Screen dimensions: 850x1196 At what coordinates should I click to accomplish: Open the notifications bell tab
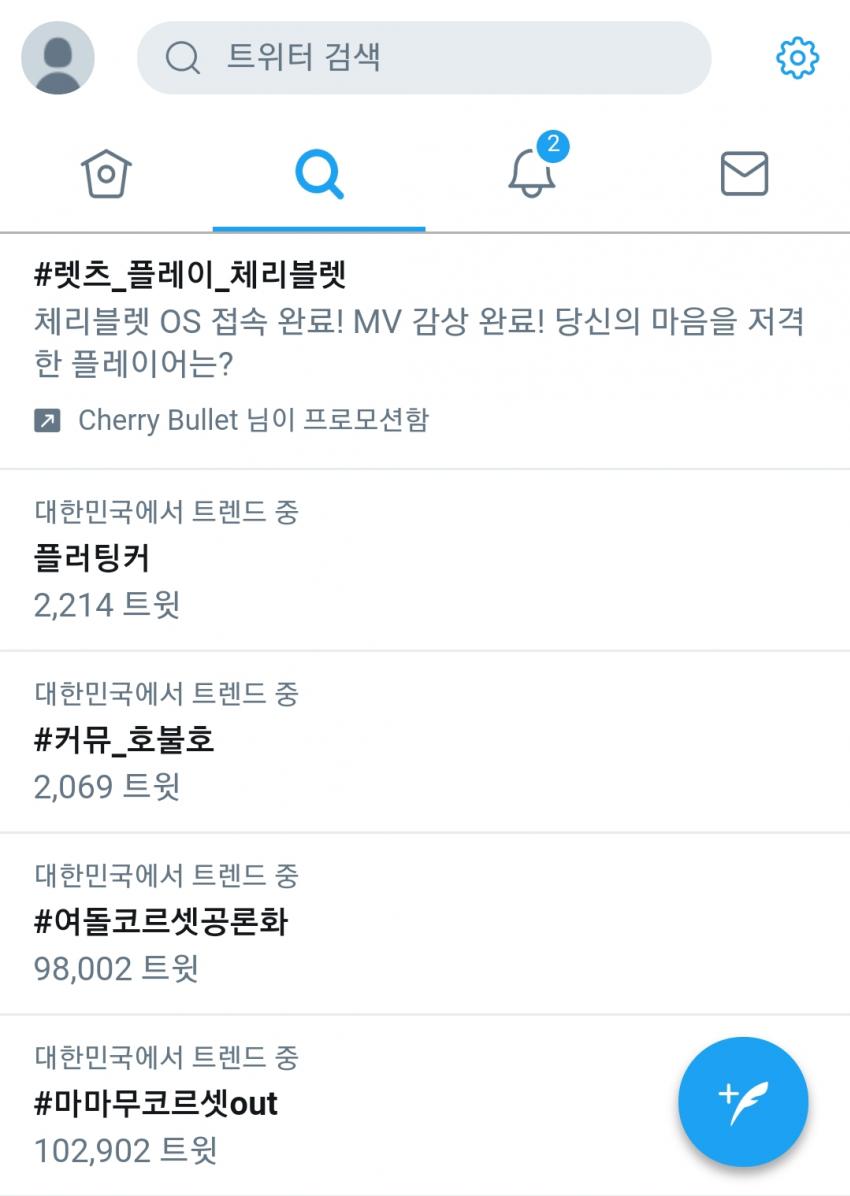pos(532,173)
